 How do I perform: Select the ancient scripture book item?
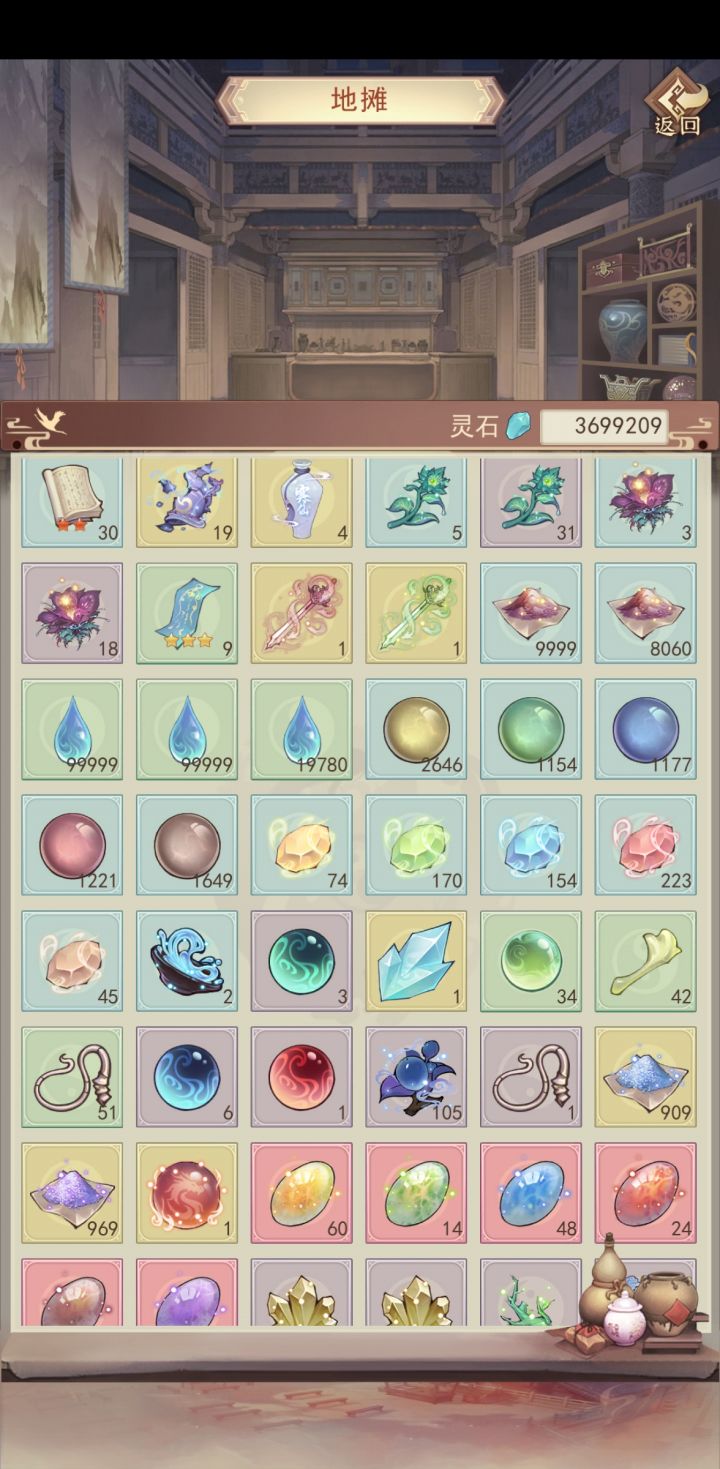pos(72,500)
